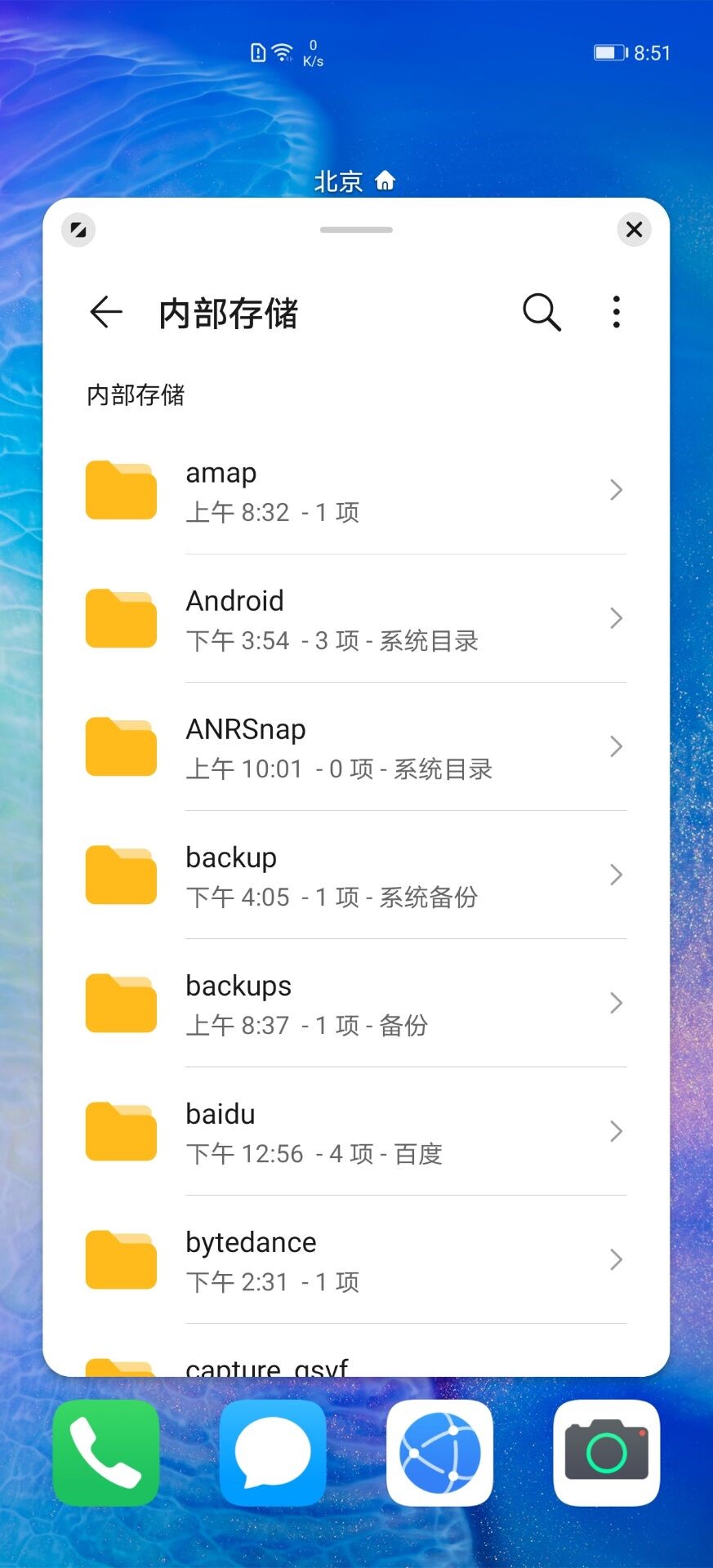713x1568 pixels.
Task: Open the Android system folder
Action: pos(356,619)
